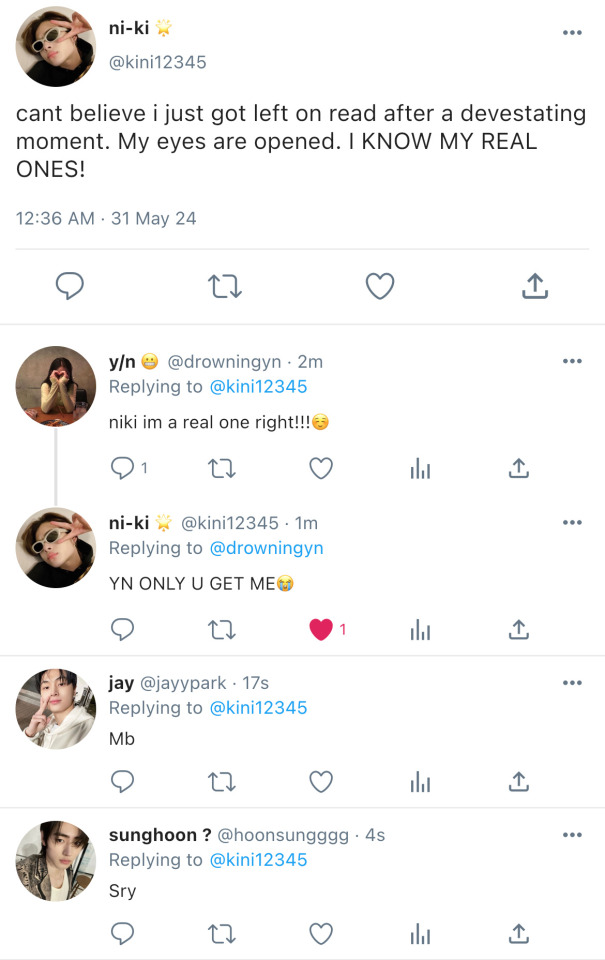Open more options on jay's reply
This screenshot has height=960, width=605.
572,683
